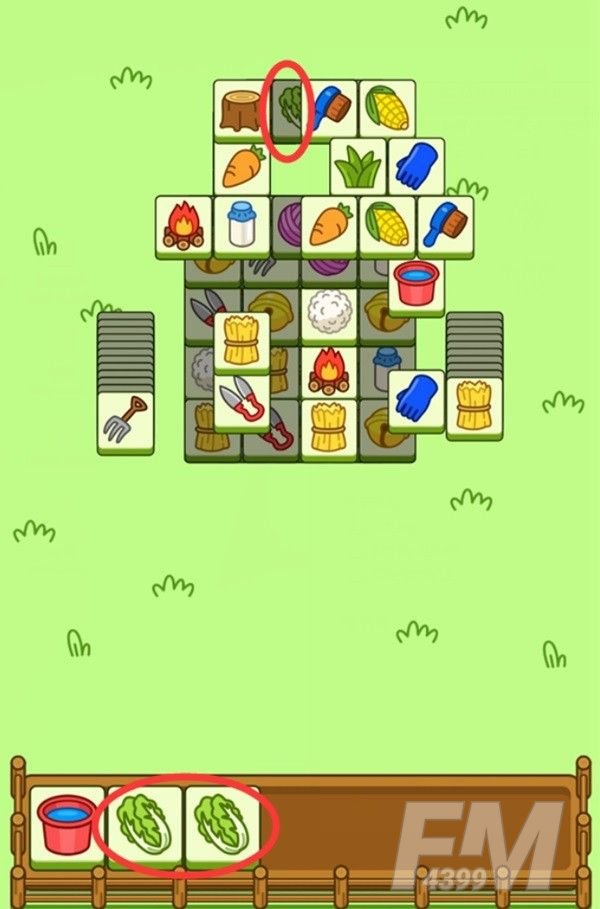The width and height of the screenshot is (600, 909).
Task: Tap the tree stump tile
Action: coord(241,109)
